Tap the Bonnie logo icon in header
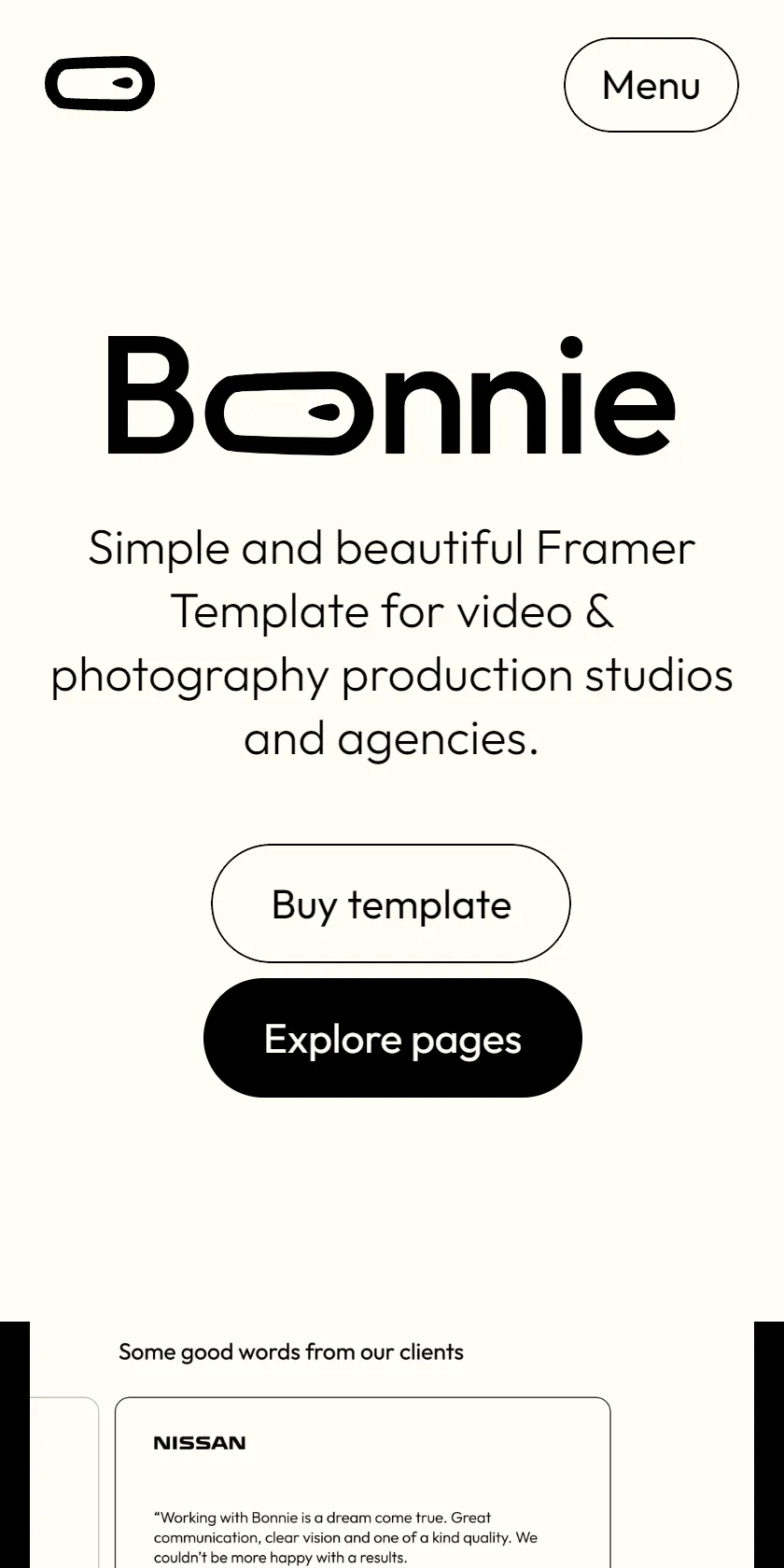Viewport: 784px width, 1568px height. [100, 84]
